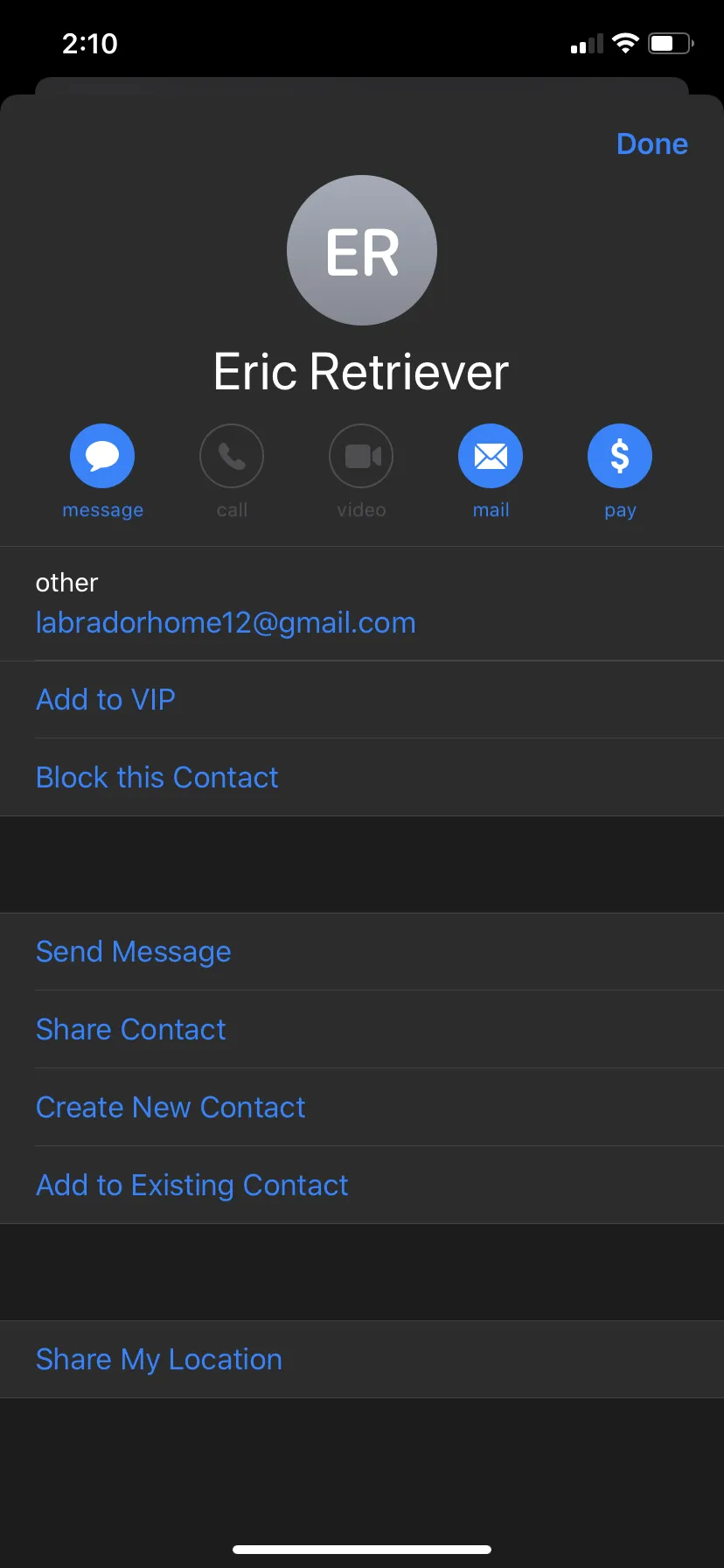Choose Create New Contact
724x1568 pixels.
click(x=362, y=1107)
